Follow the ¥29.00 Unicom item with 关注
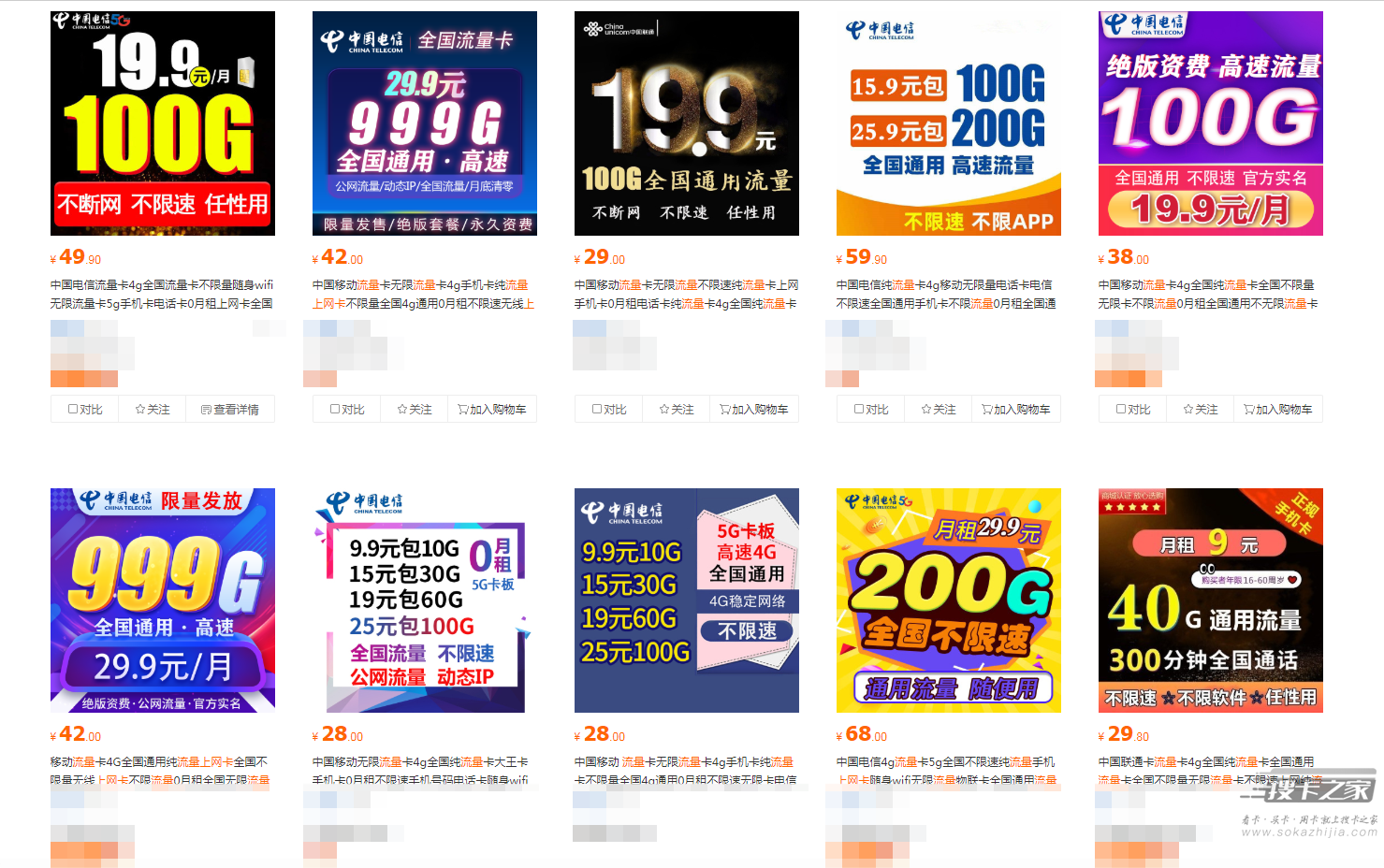Screen dimensions: 1384x868 [x=677, y=410]
